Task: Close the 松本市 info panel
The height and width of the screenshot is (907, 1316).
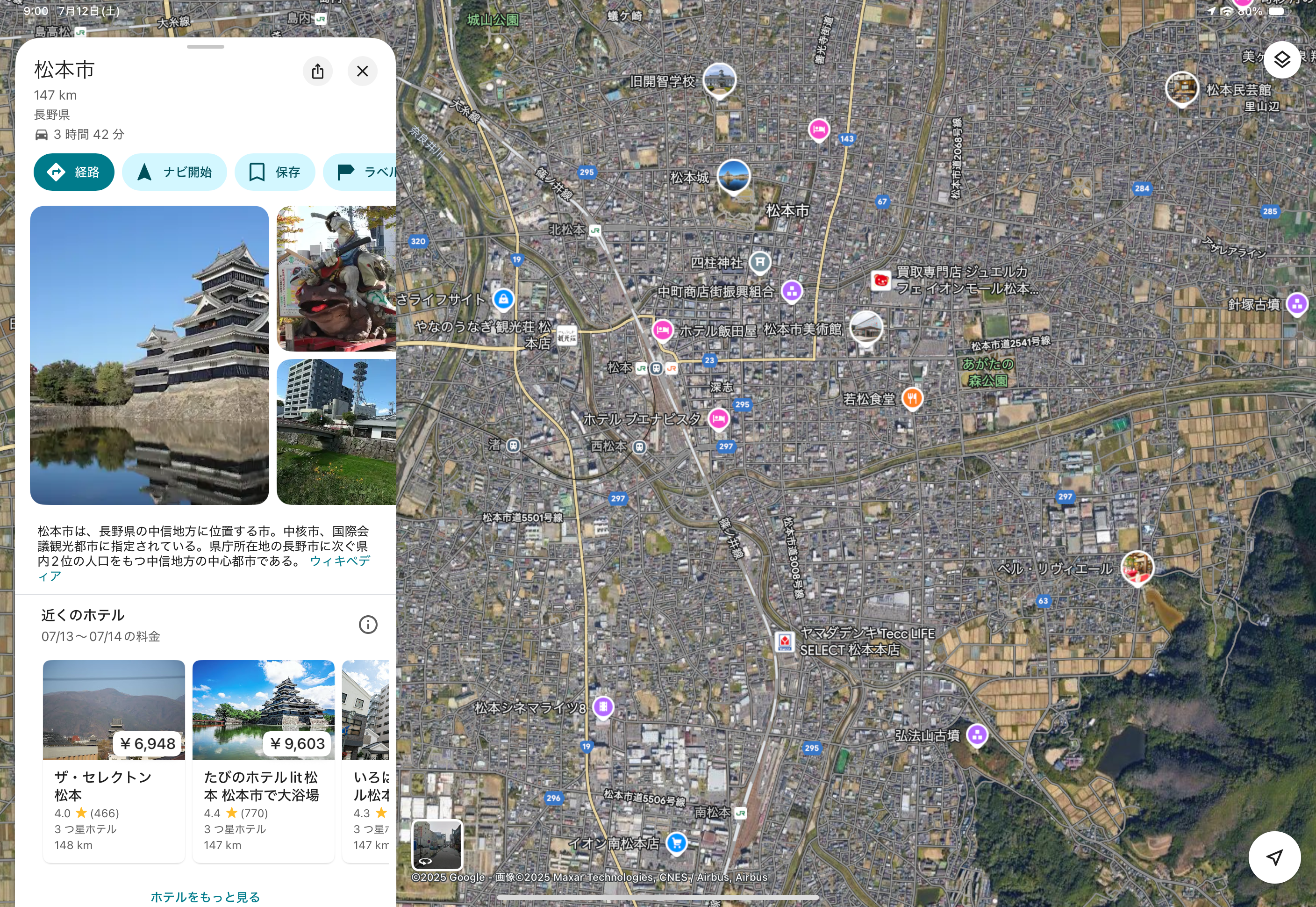Action: pos(362,71)
